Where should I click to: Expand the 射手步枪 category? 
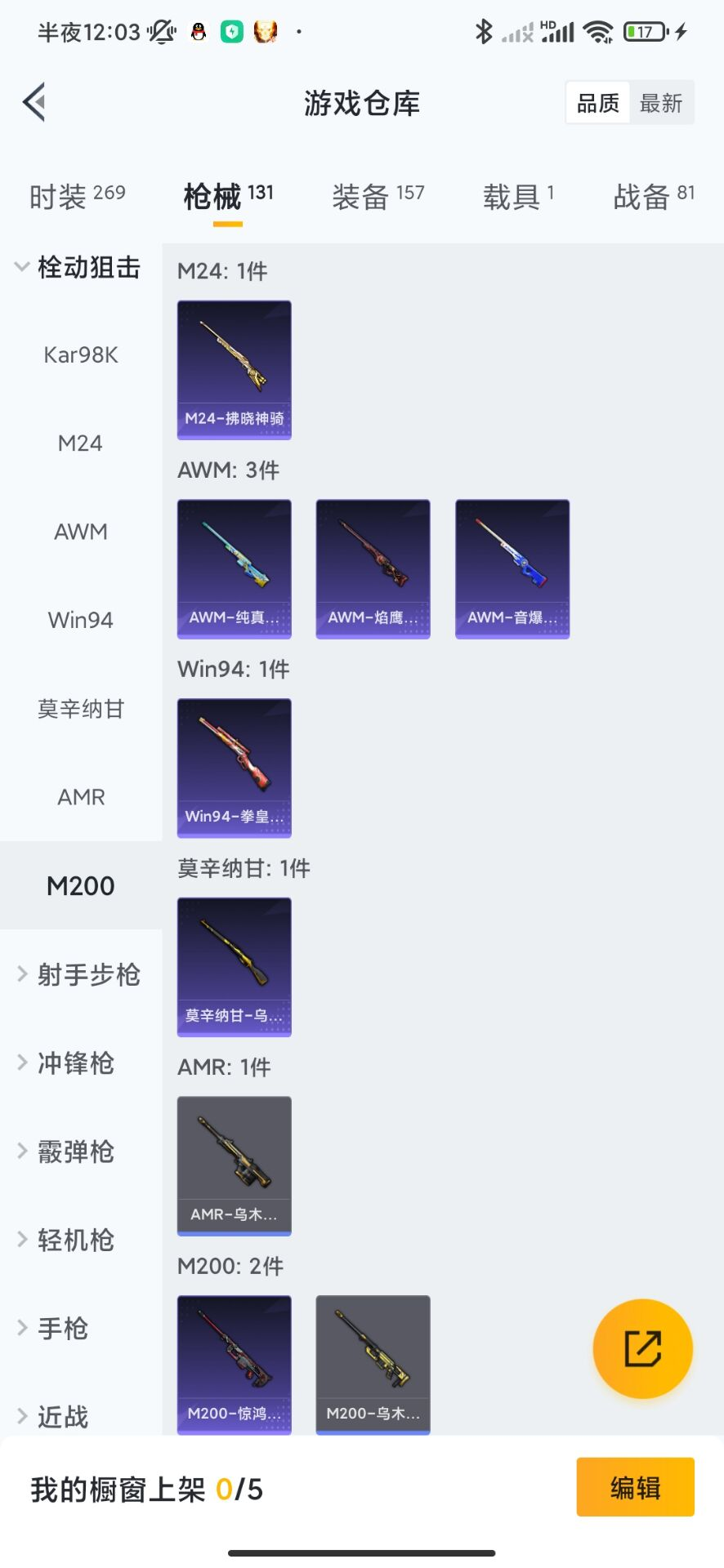80,974
